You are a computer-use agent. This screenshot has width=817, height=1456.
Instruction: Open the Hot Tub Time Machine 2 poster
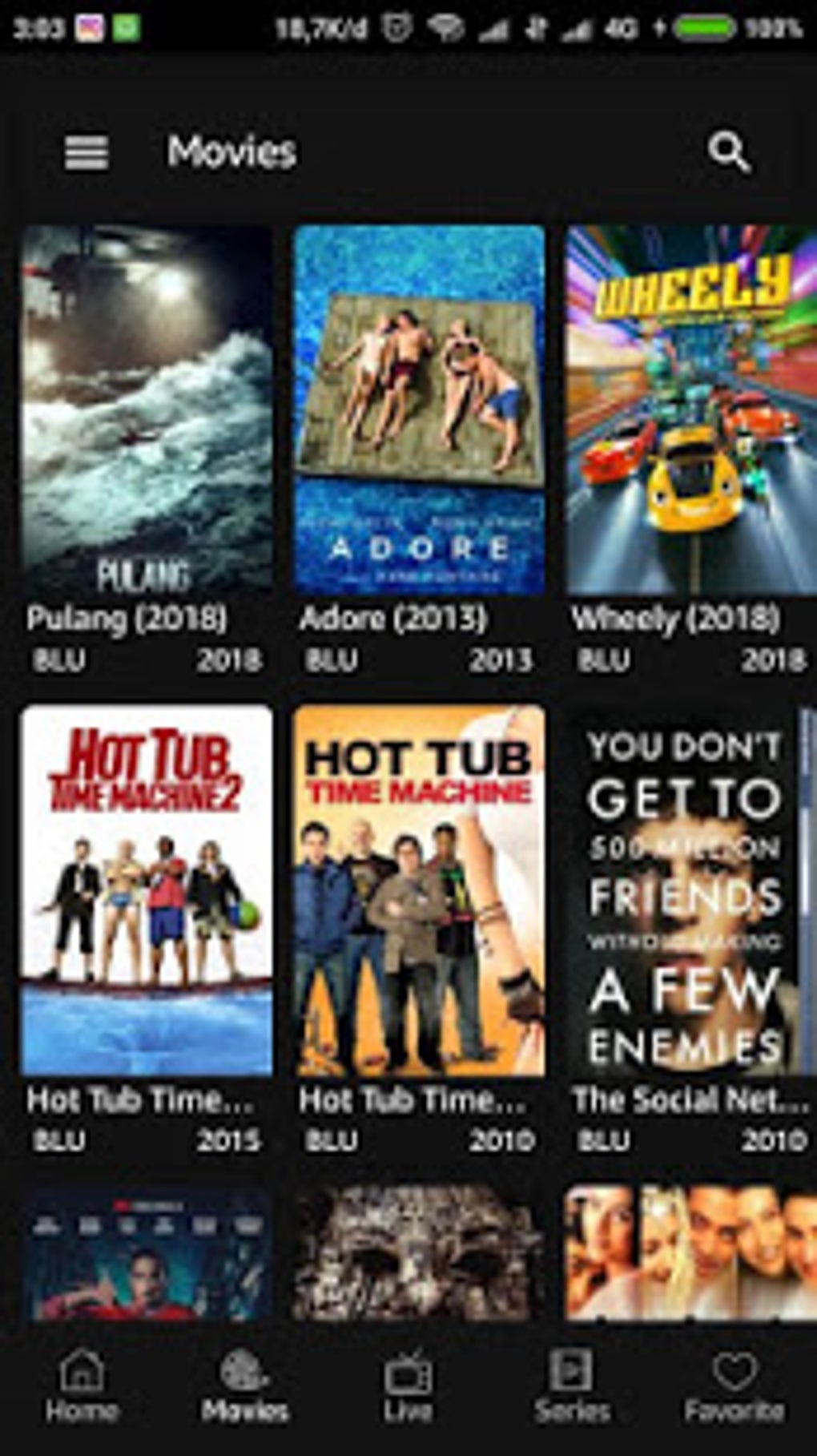click(x=147, y=890)
